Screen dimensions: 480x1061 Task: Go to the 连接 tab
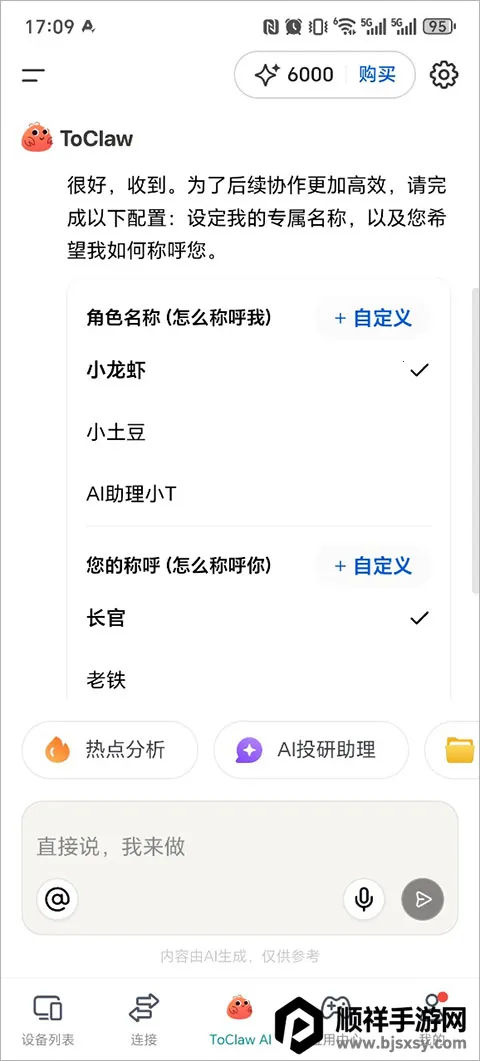[144, 1020]
